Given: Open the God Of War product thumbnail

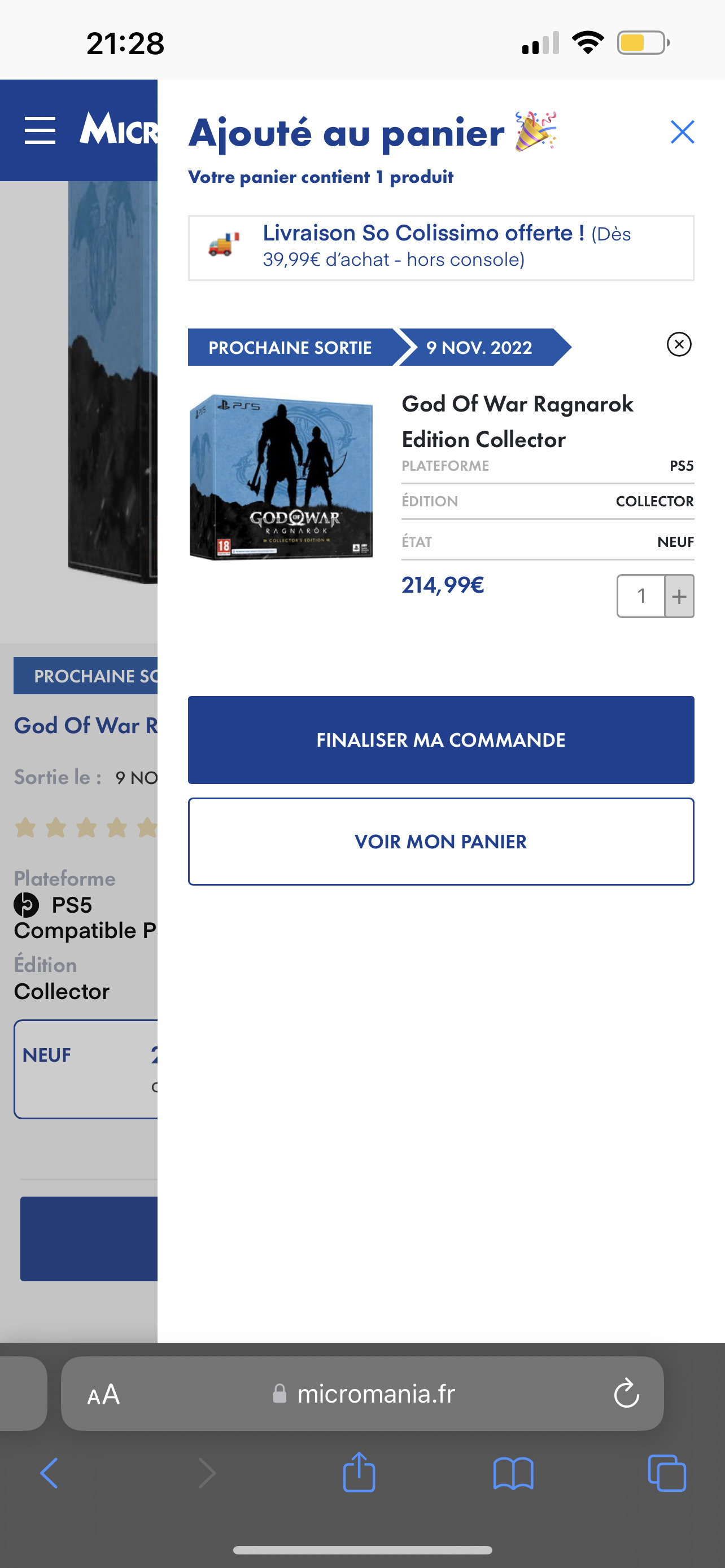Looking at the screenshot, I should click(281, 477).
